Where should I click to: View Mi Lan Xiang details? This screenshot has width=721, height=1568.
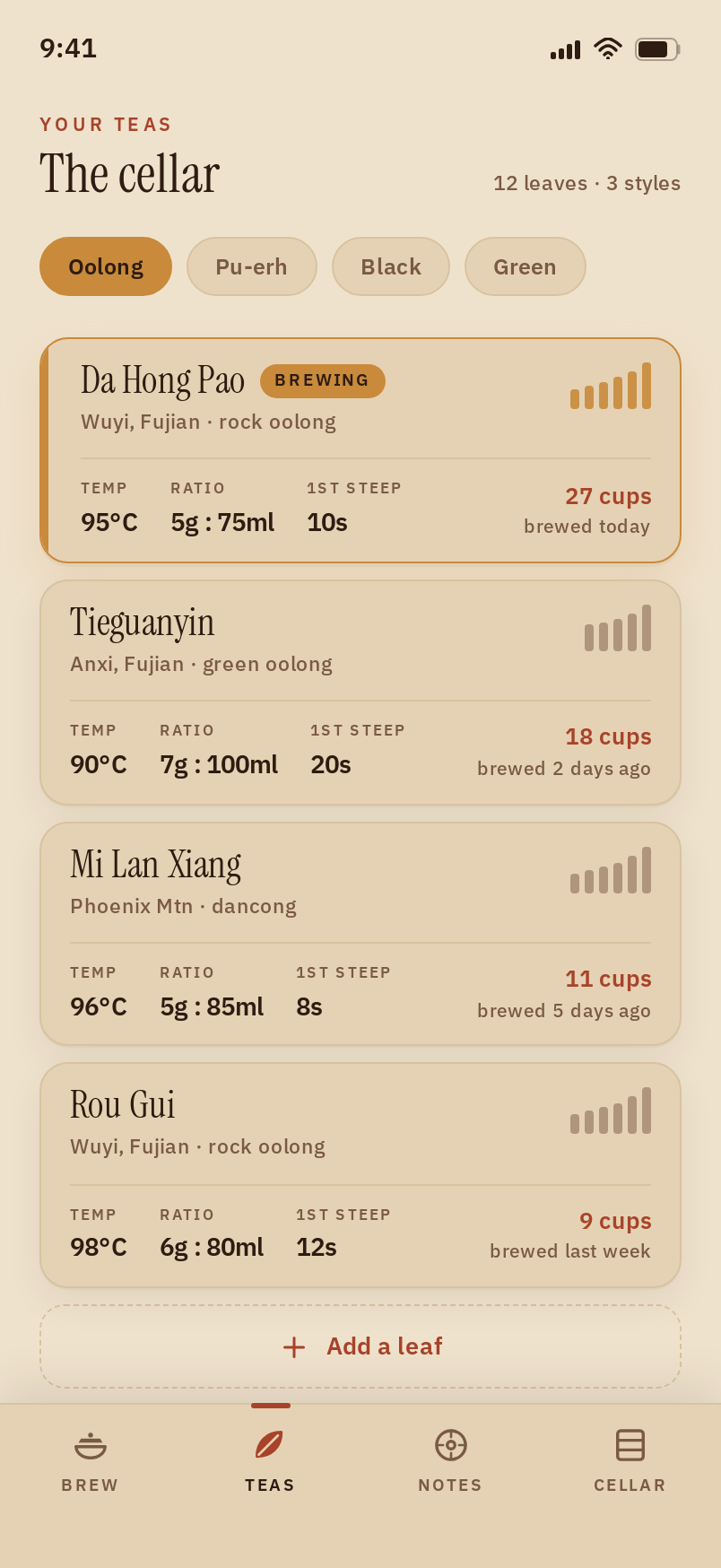click(x=360, y=934)
